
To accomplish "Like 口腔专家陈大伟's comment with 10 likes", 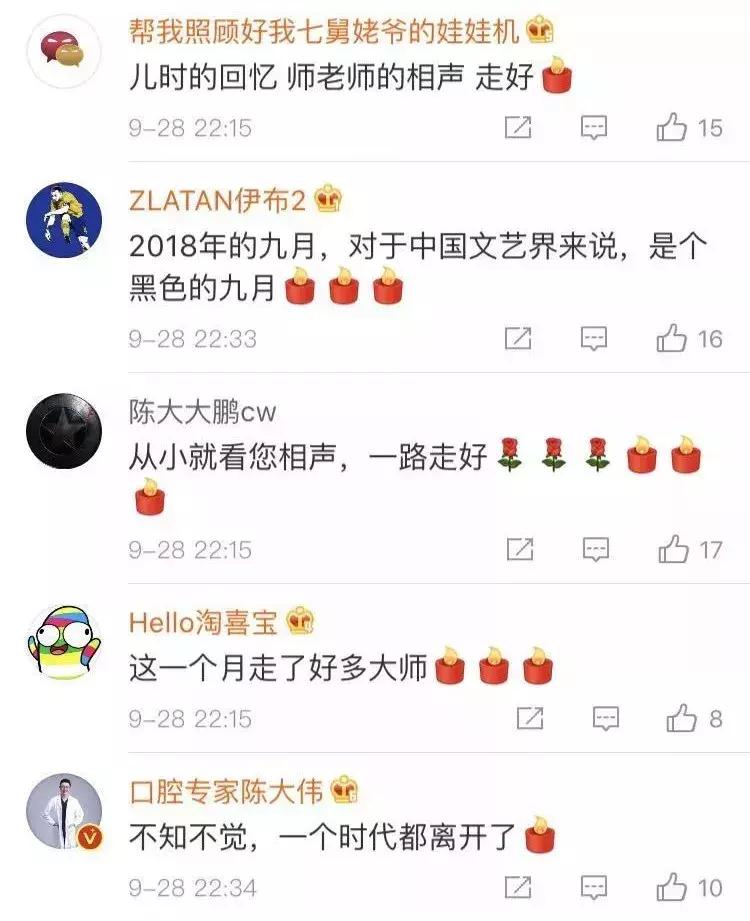I will (687, 887).
